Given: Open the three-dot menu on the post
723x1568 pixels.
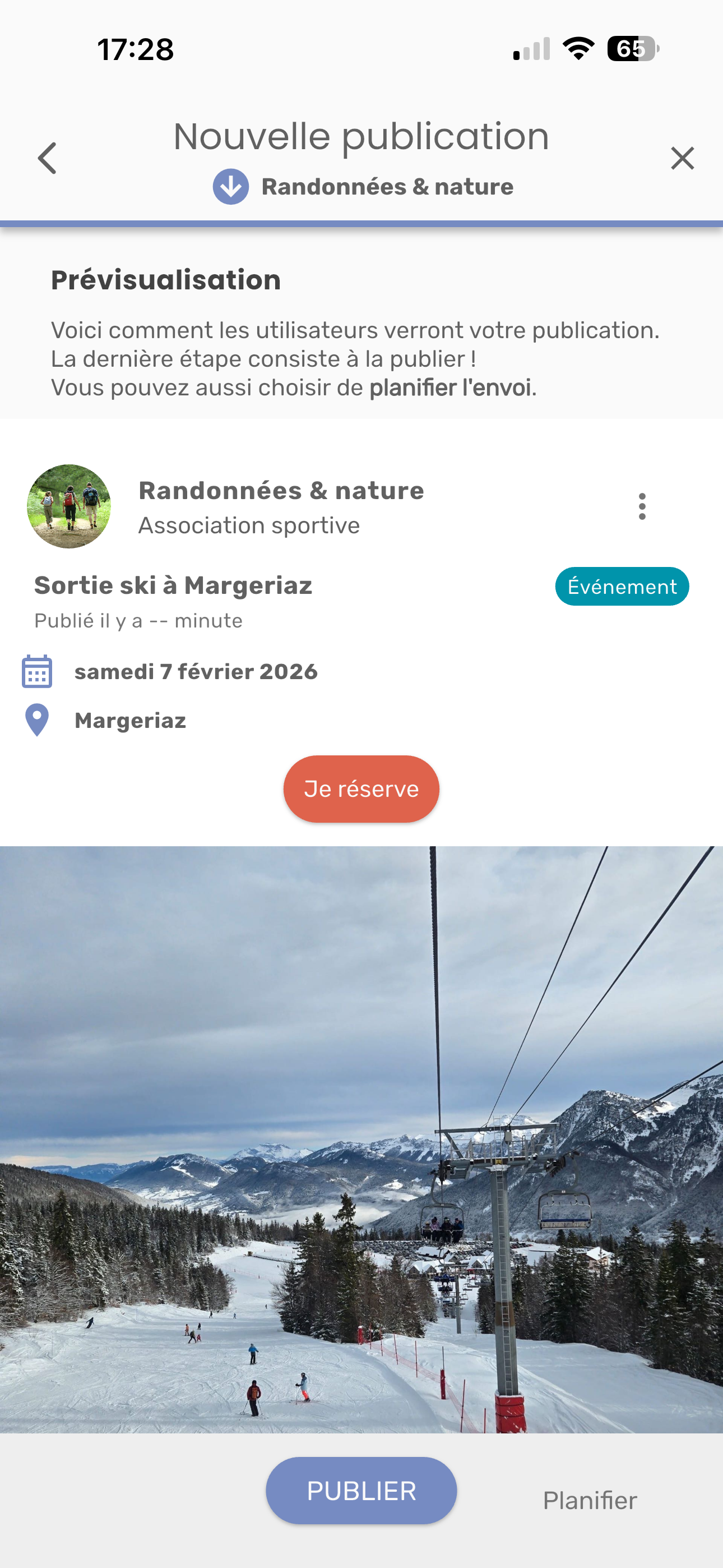Looking at the screenshot, I should pos(641,506).
